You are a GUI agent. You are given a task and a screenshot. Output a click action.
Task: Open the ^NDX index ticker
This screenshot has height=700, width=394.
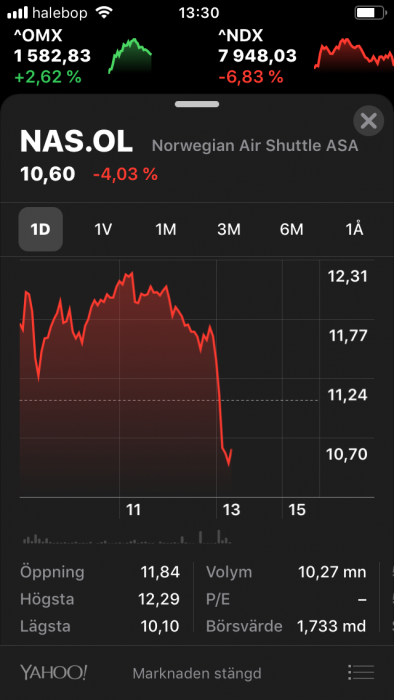[305, 57]
